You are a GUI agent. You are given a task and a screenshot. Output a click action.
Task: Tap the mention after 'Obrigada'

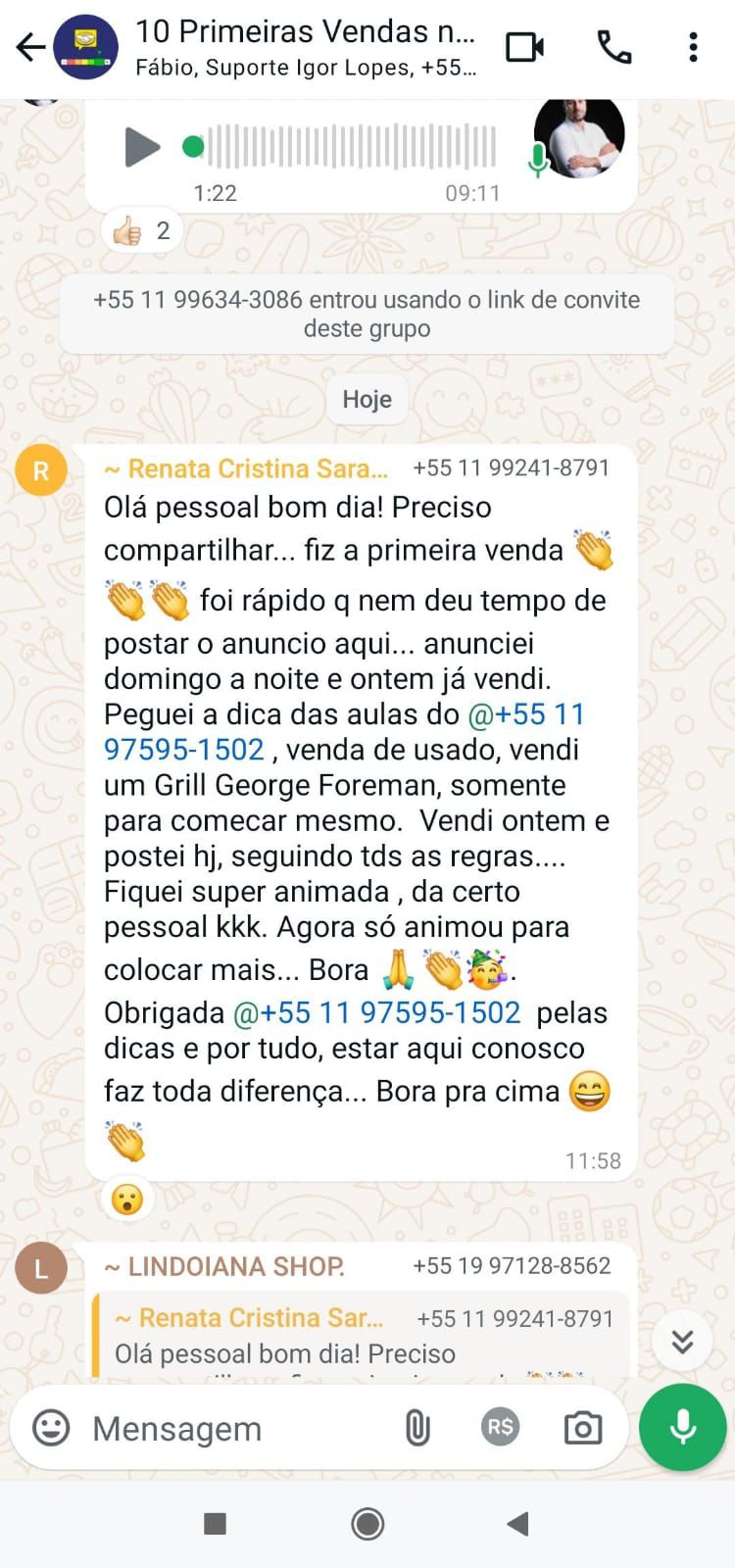377,1012
